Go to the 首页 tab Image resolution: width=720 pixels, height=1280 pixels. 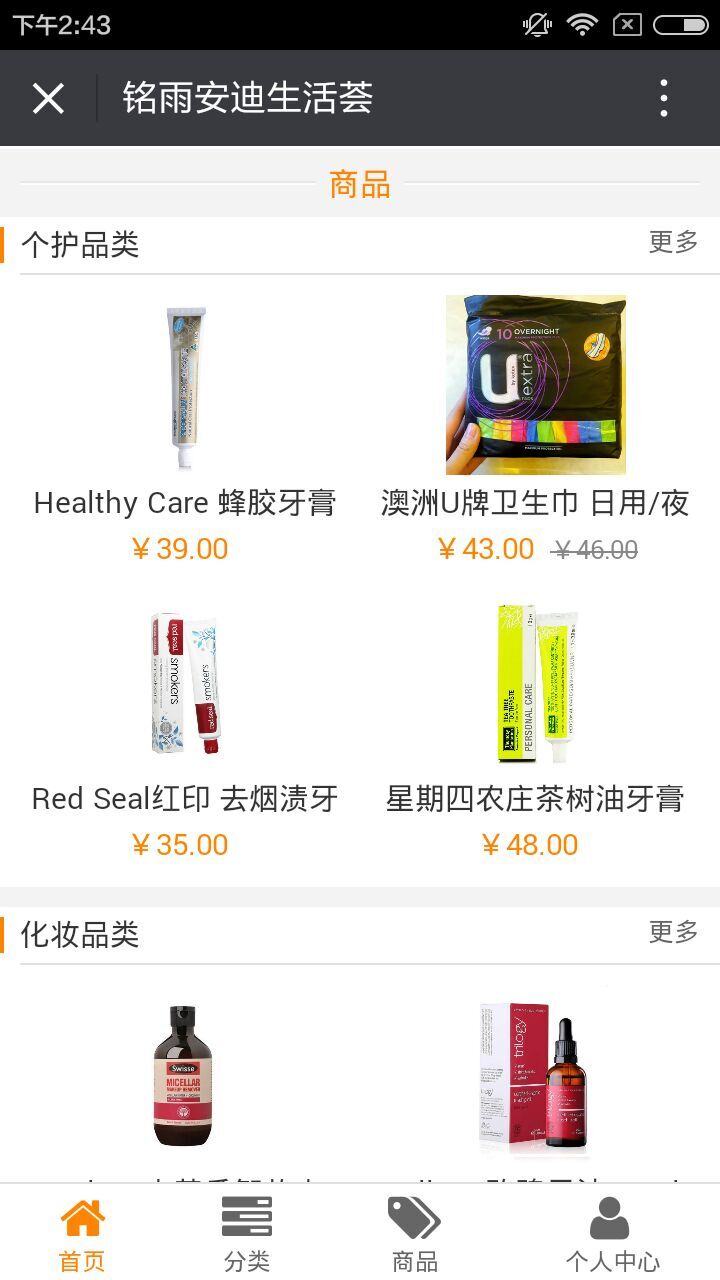82,1234
